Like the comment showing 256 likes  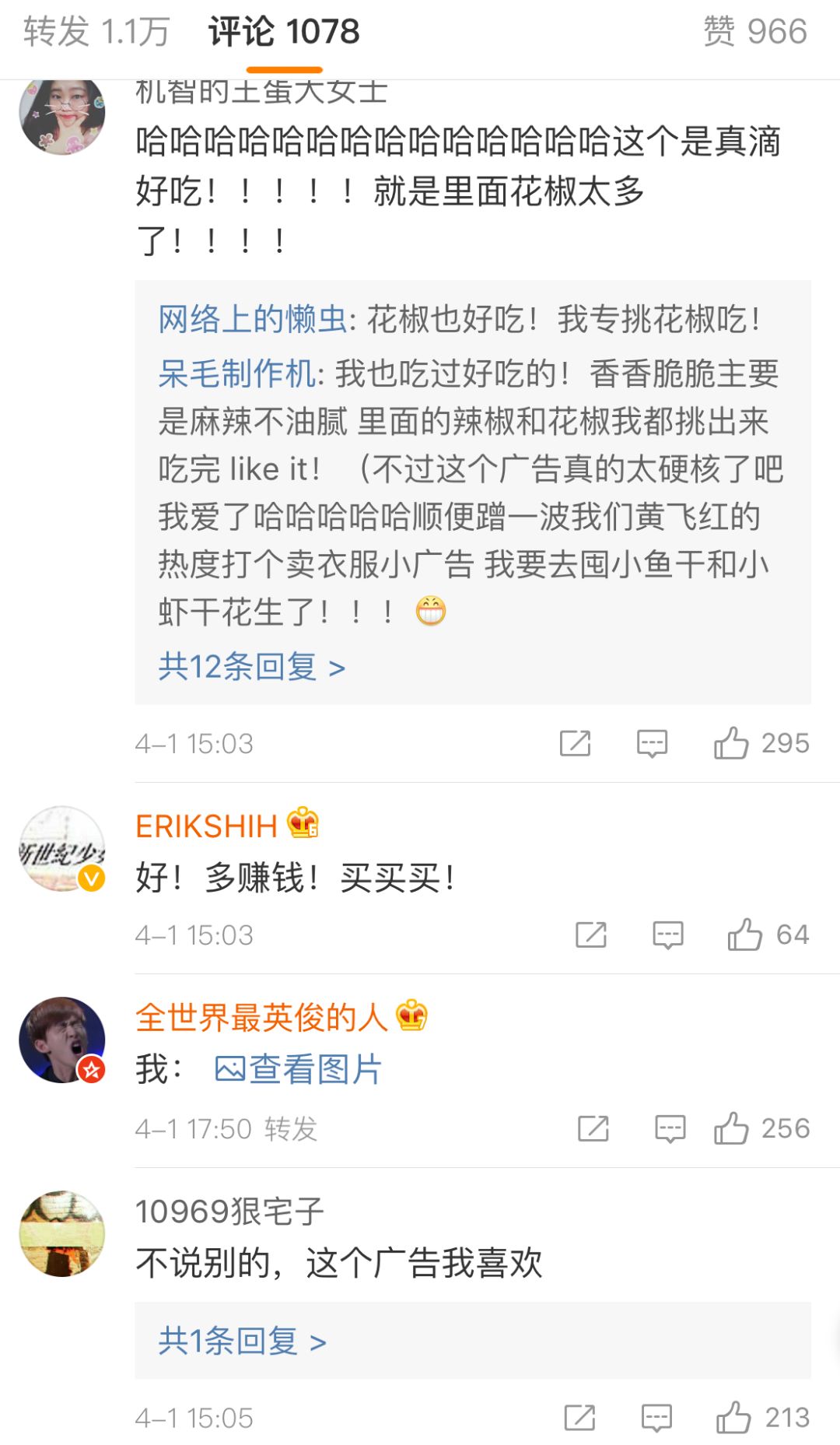[732, 1127]
